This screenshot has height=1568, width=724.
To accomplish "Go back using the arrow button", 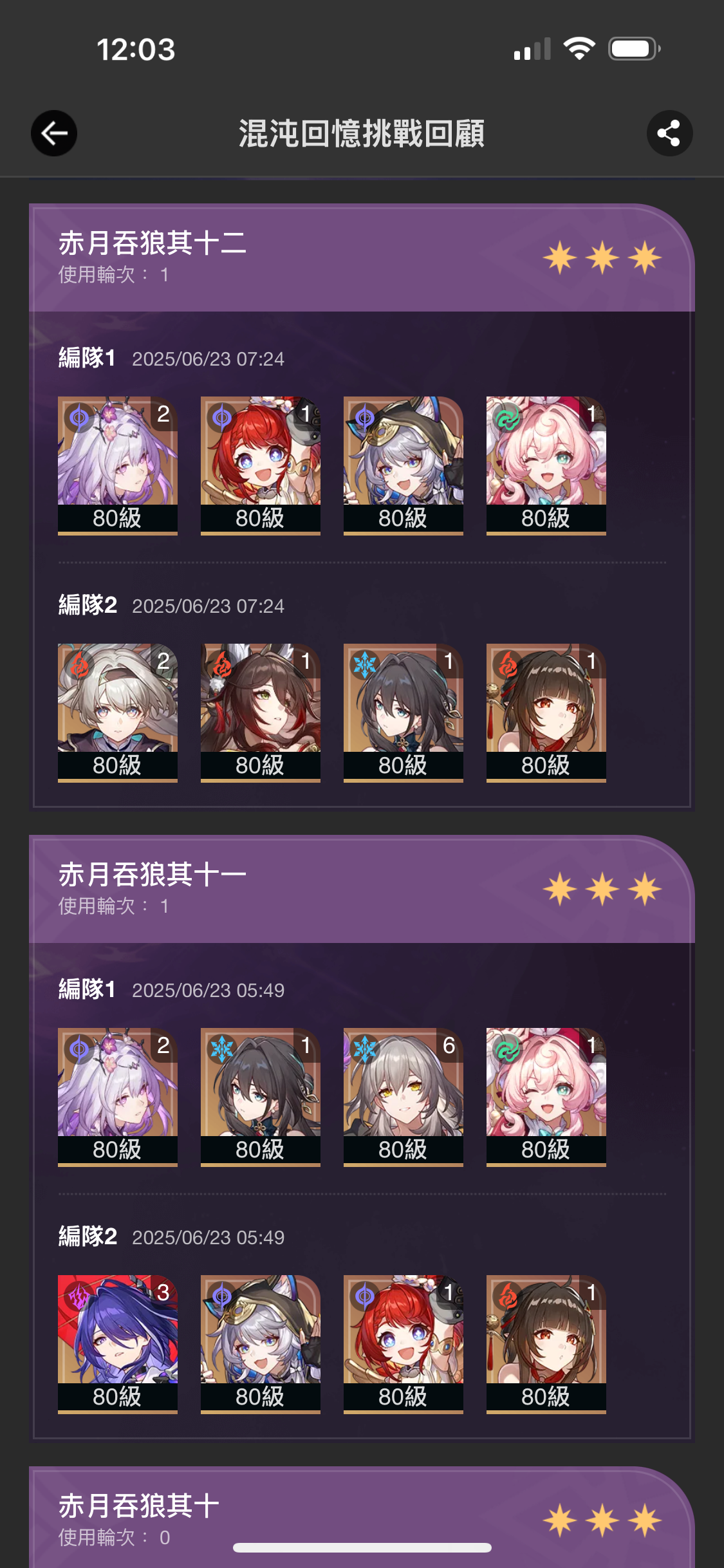I will click(x=54, y=133).
